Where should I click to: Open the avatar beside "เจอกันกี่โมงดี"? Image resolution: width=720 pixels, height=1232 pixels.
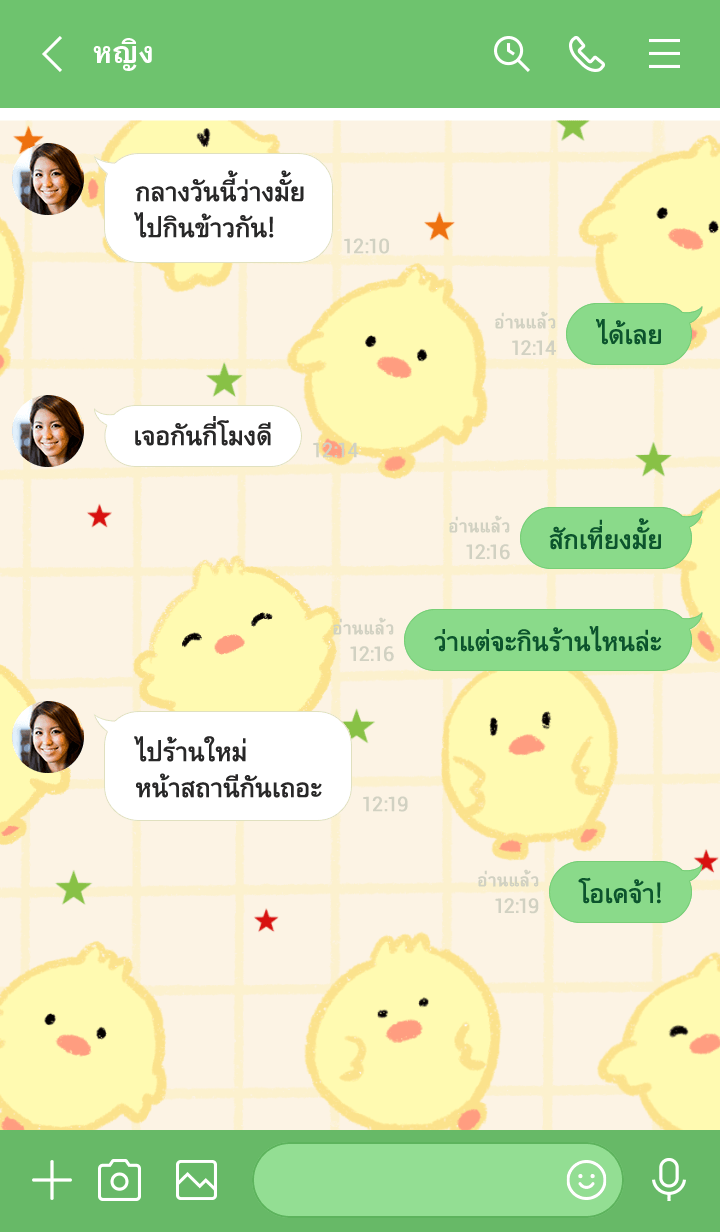pyautogui.click(x=48, y=431)
